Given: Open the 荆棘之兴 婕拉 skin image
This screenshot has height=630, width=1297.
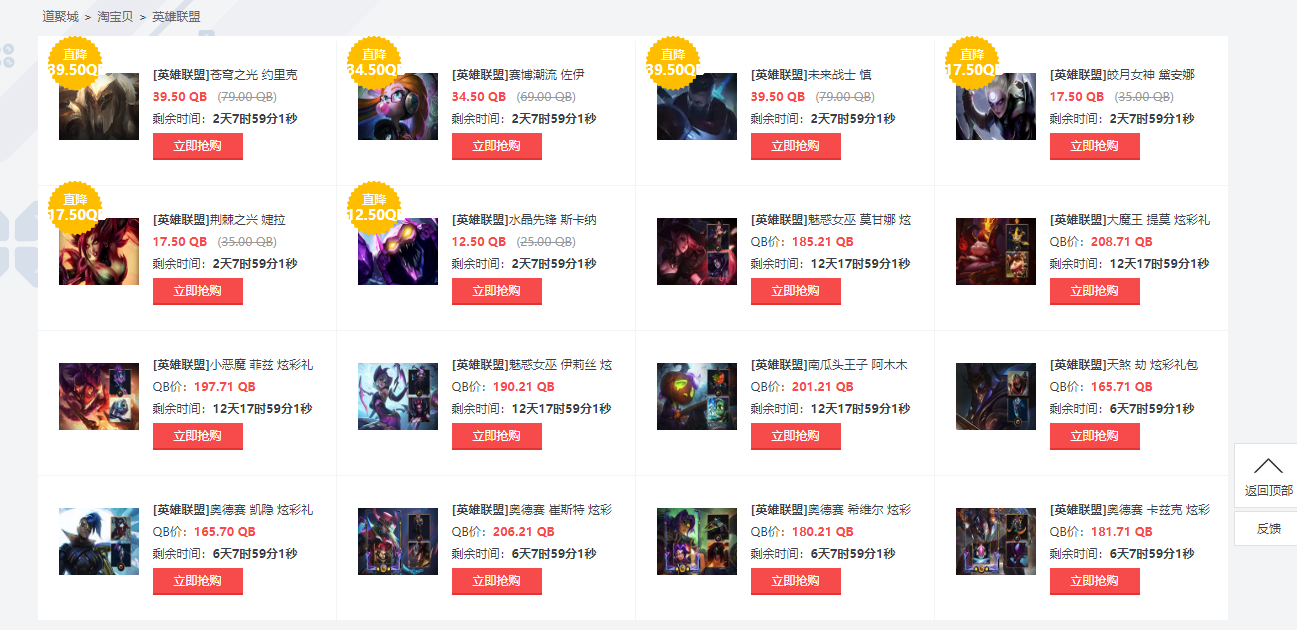Looking at the screenshot, I should click(x=99, y=252).
